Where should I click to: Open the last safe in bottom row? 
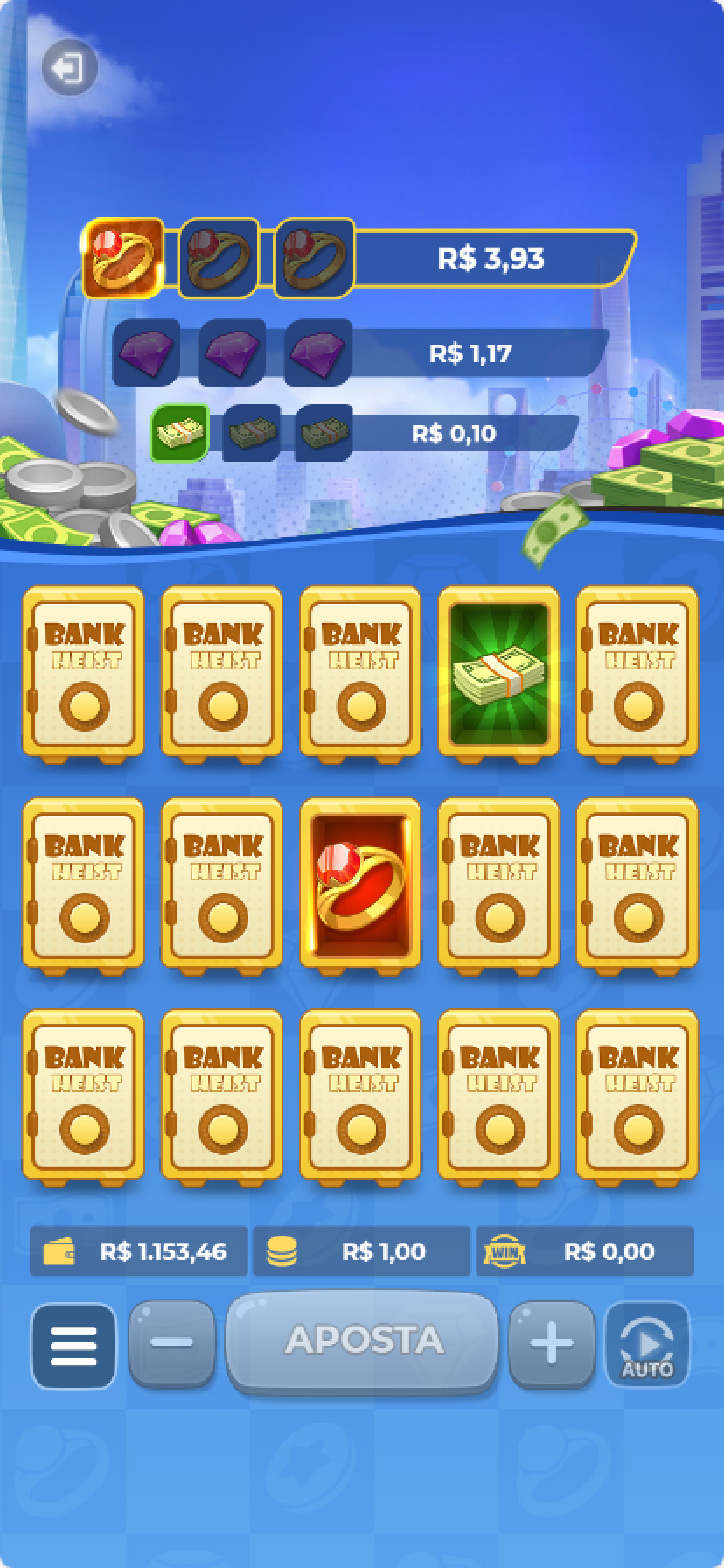pos(637,1095)
